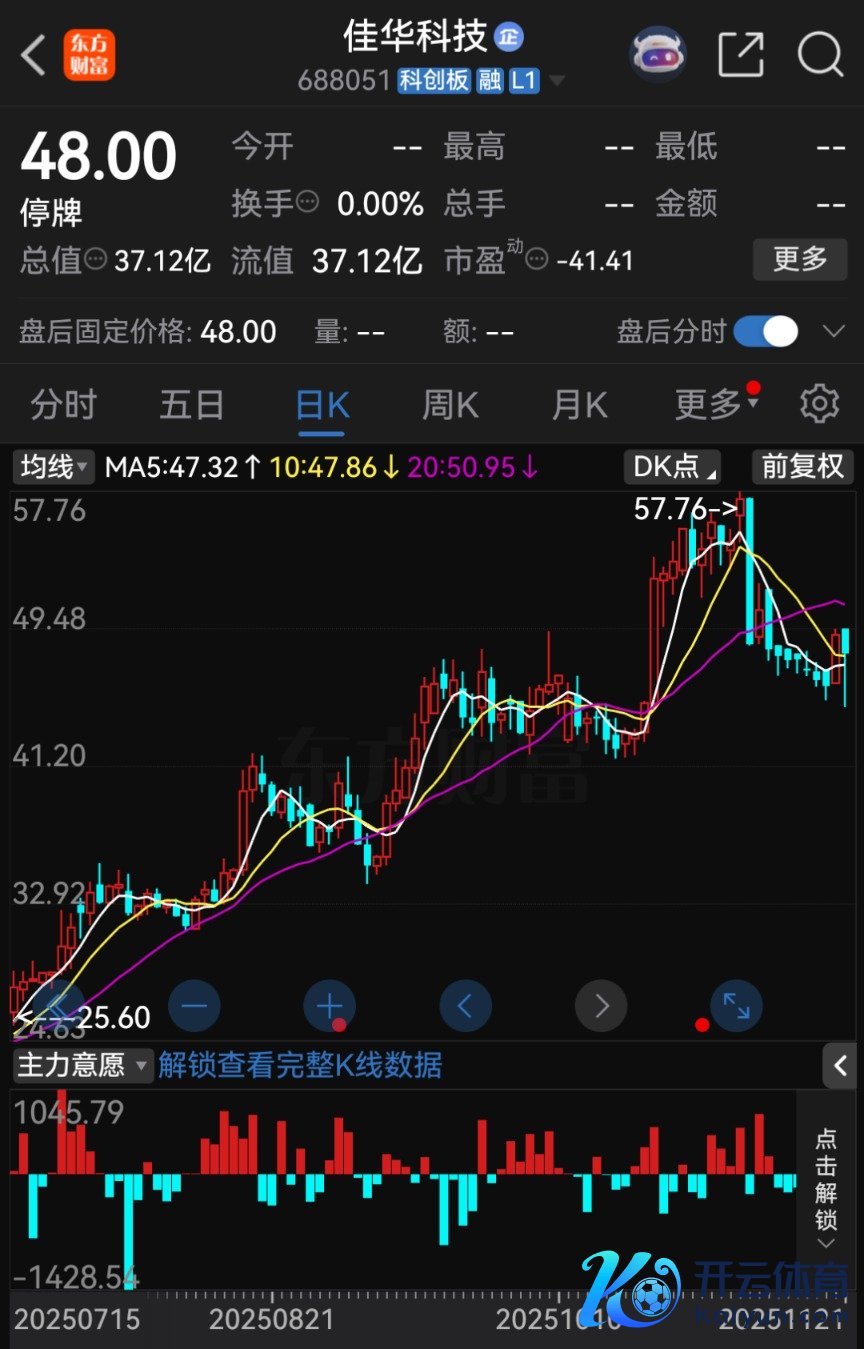Share this stock page

[x=740, y=54]
